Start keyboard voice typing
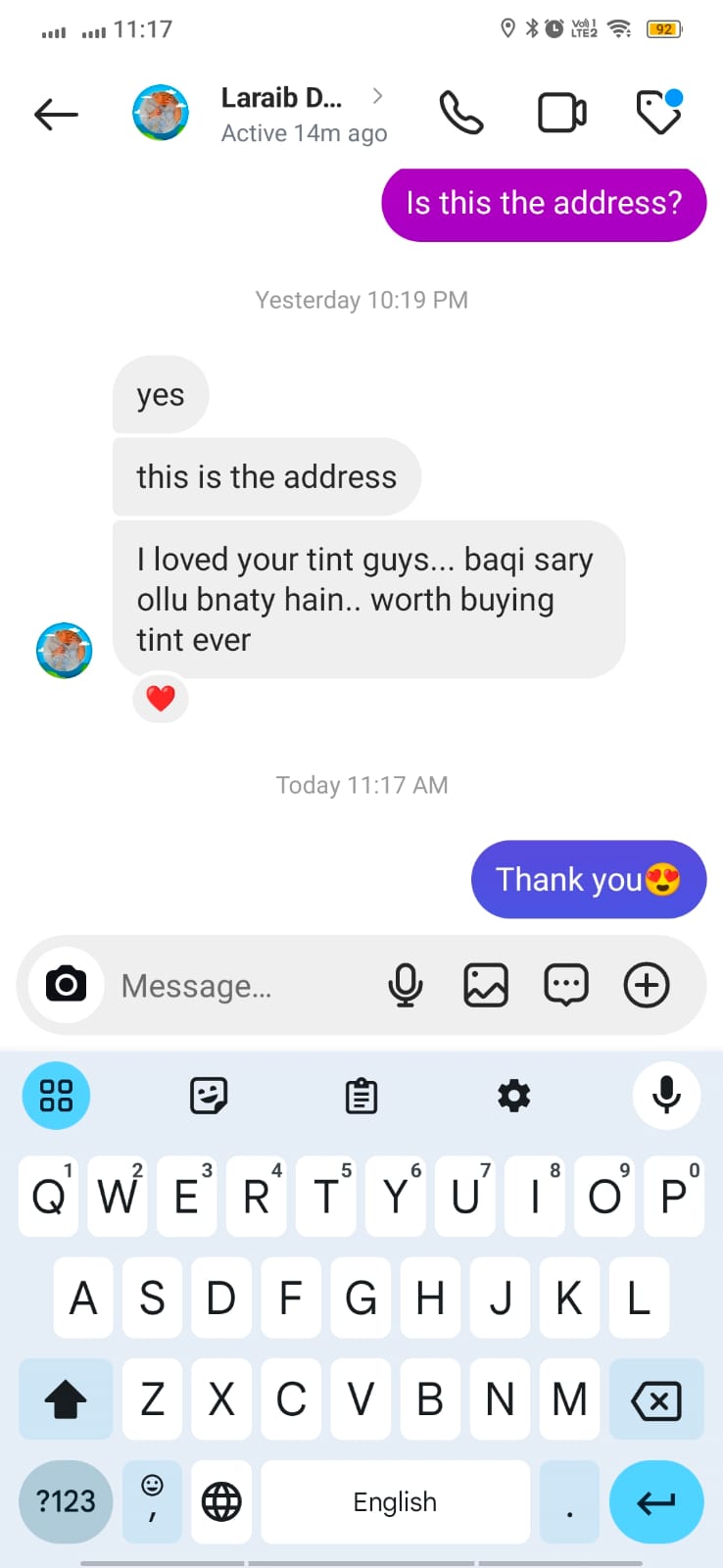 [666, 1096]
